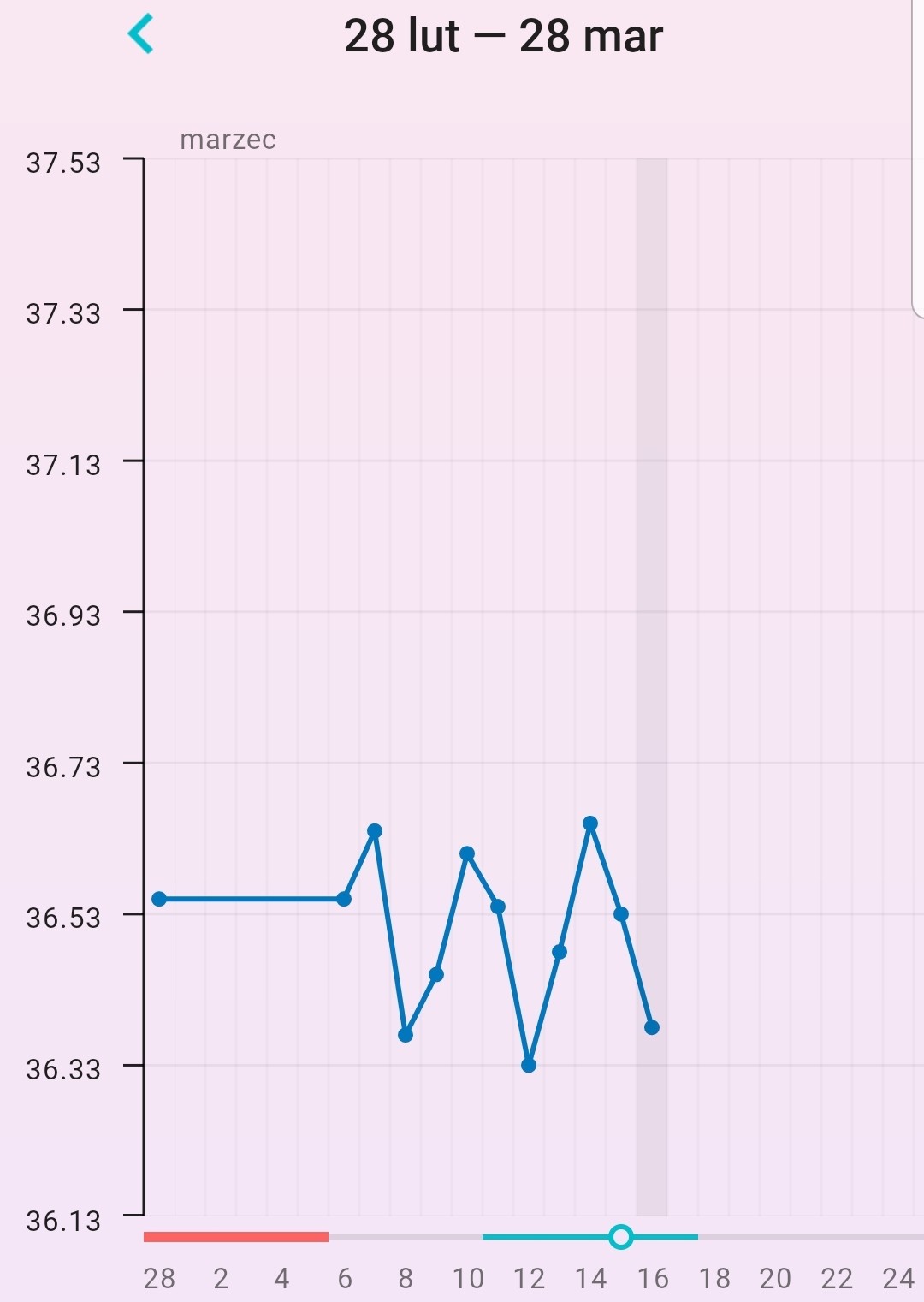Select the March 16 data point
The height and width of the screenshot is (1302, 924).
coord(652,1027)
